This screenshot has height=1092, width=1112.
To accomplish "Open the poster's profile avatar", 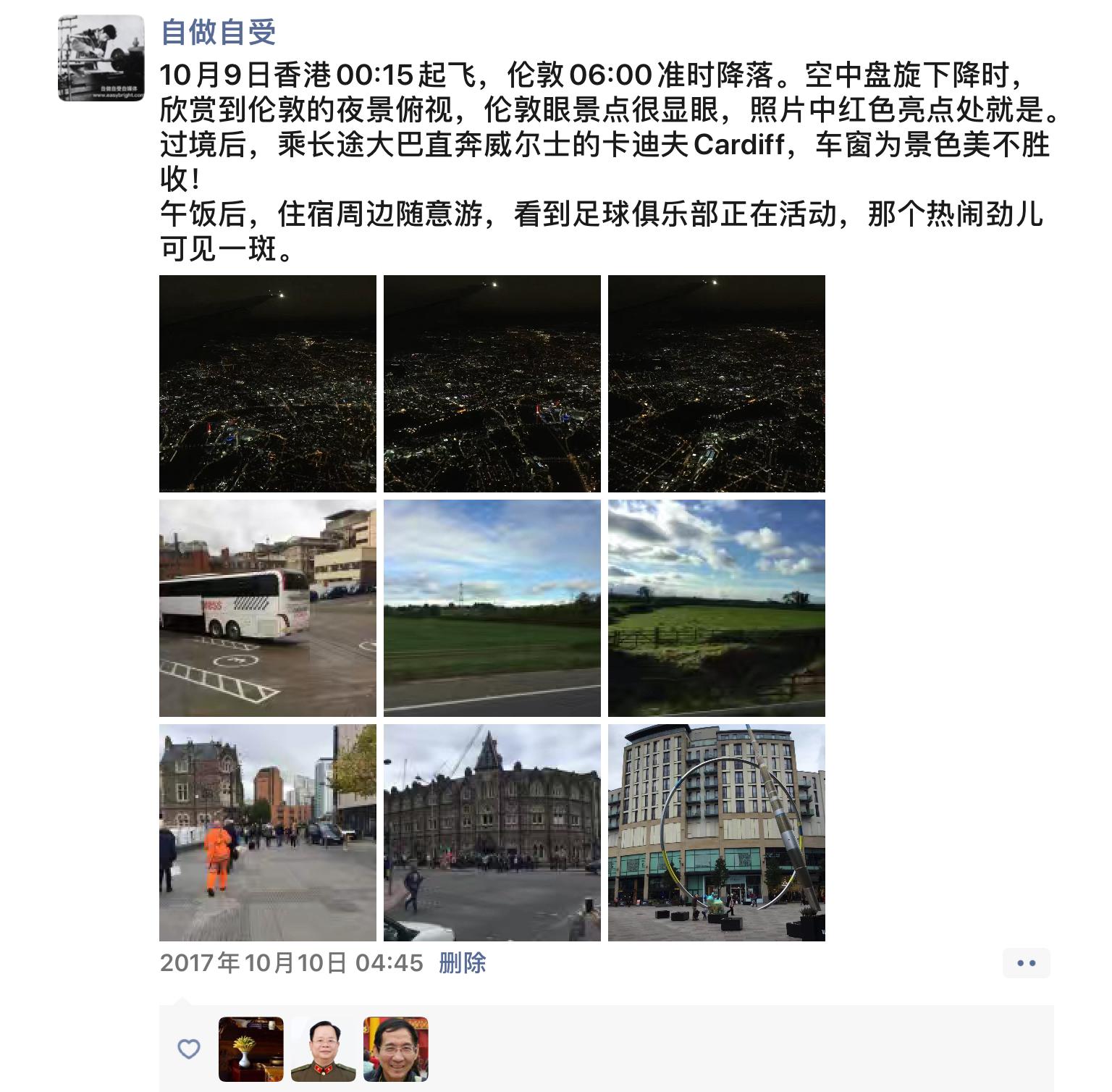I will (x=101, y=58).
